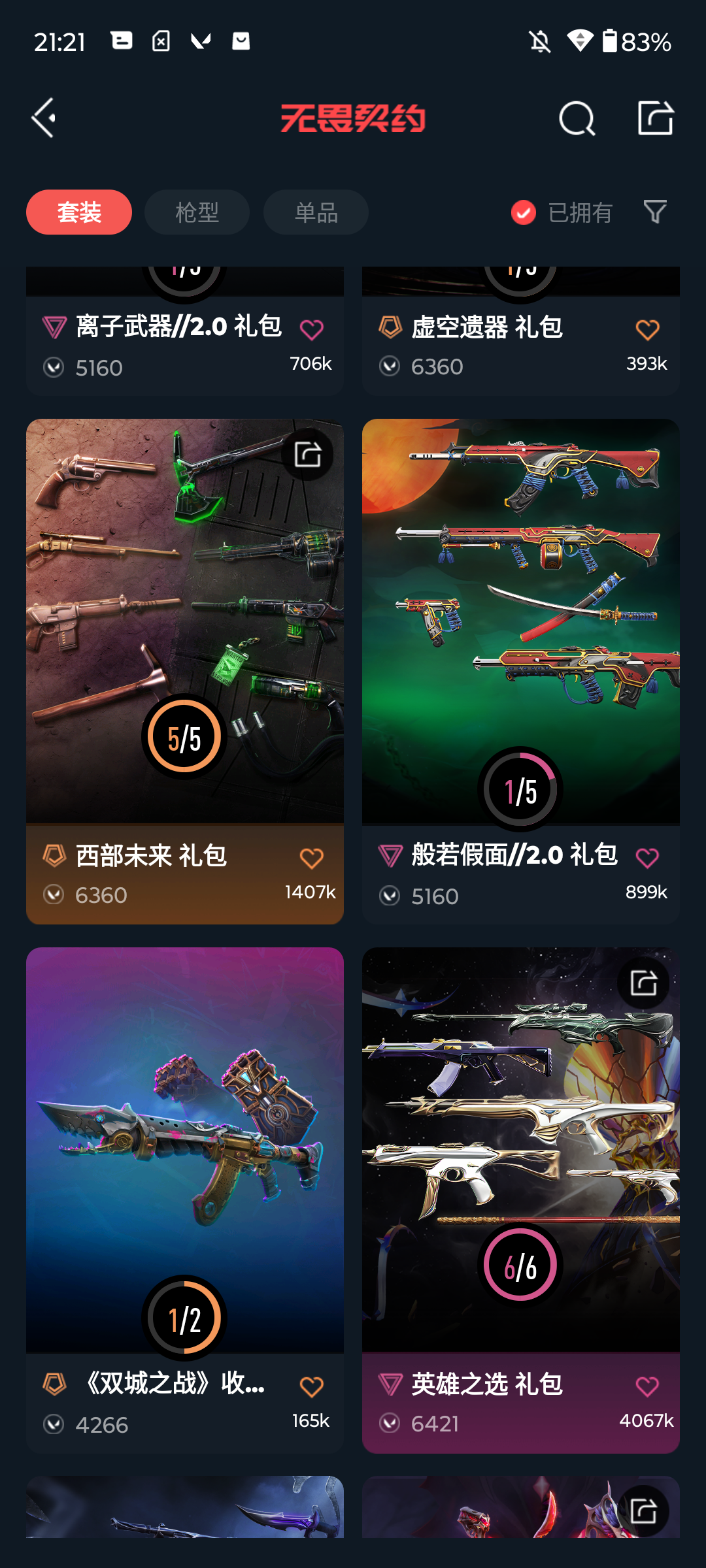Open the 英雄之选 礼包 card

[x=521, y=1200]
